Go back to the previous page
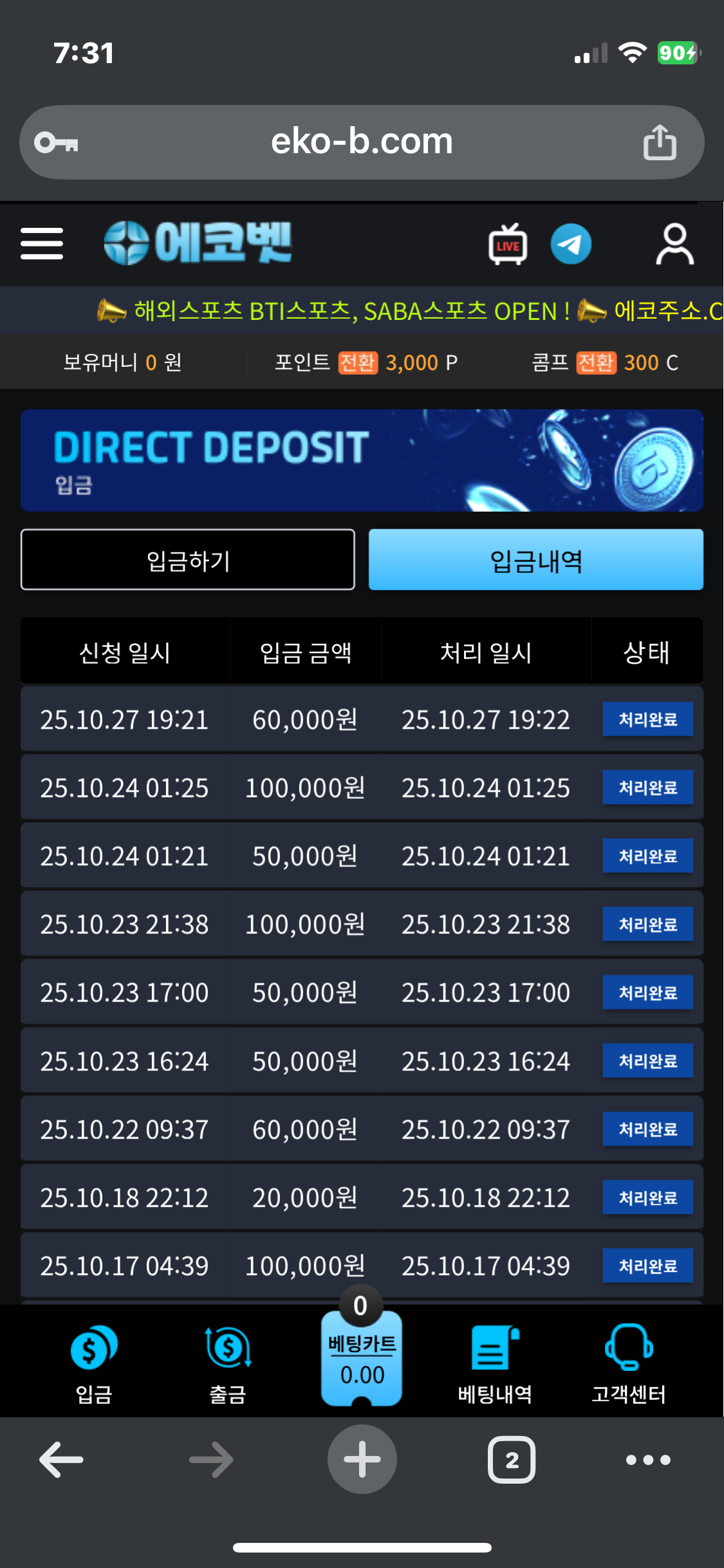This screenshot has width=724, height=1568. [x=61, y=1459]
